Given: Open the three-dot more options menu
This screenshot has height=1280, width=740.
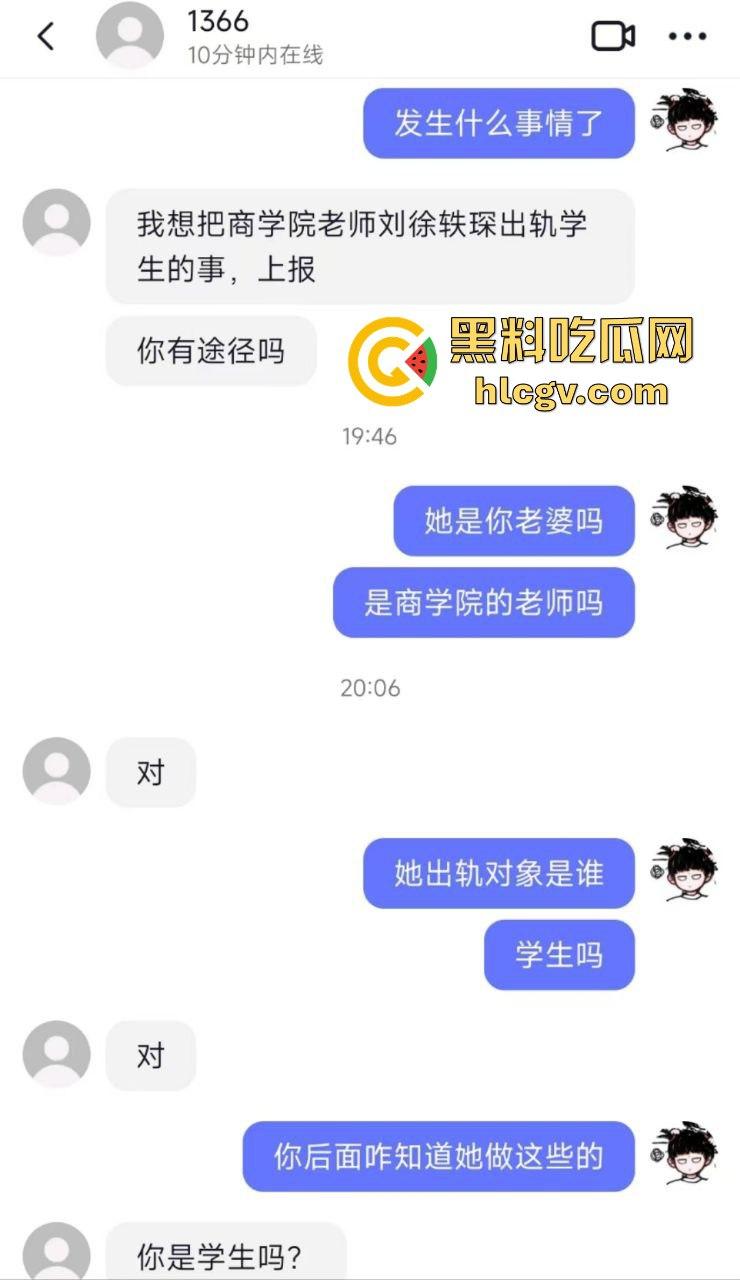Looking at the screenshot, I should pyautogui.click(x=685, y=36).
